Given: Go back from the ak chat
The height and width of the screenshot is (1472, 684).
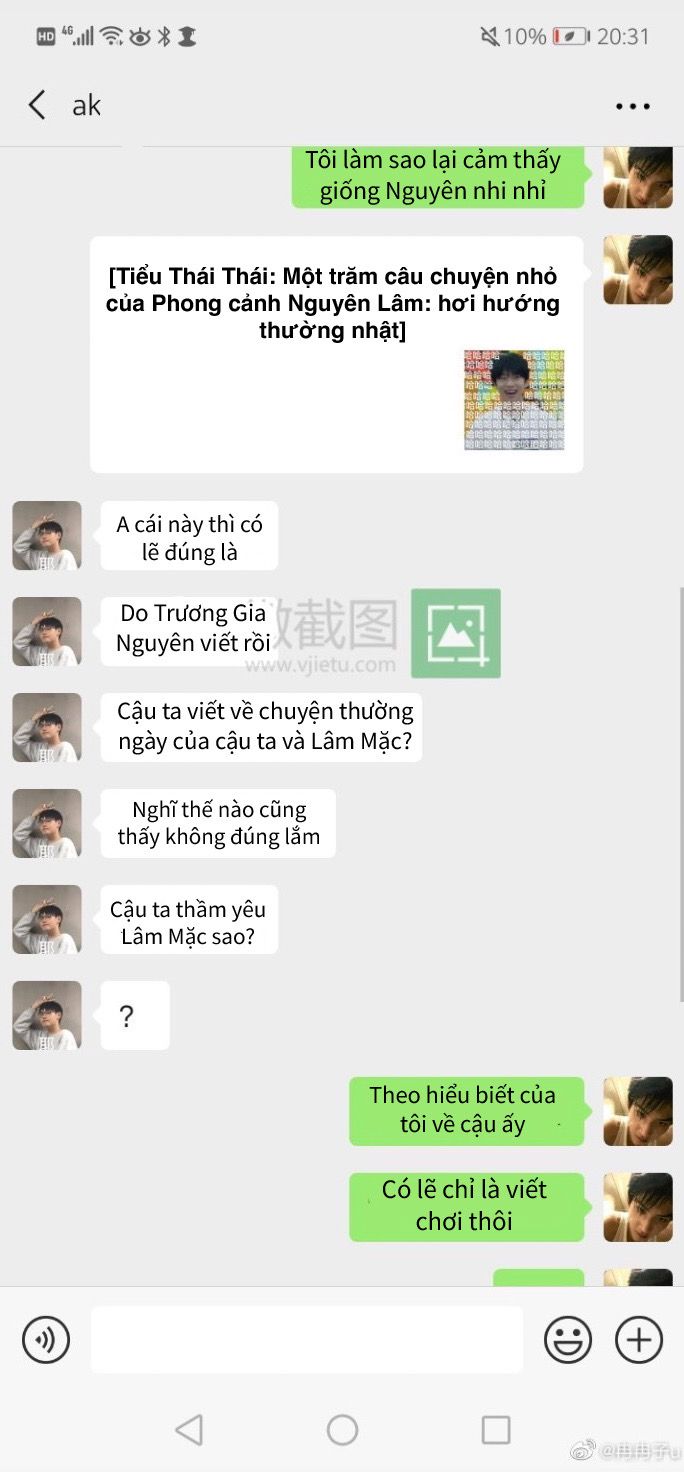Looking at the screenshot, I should click(37, 105).
